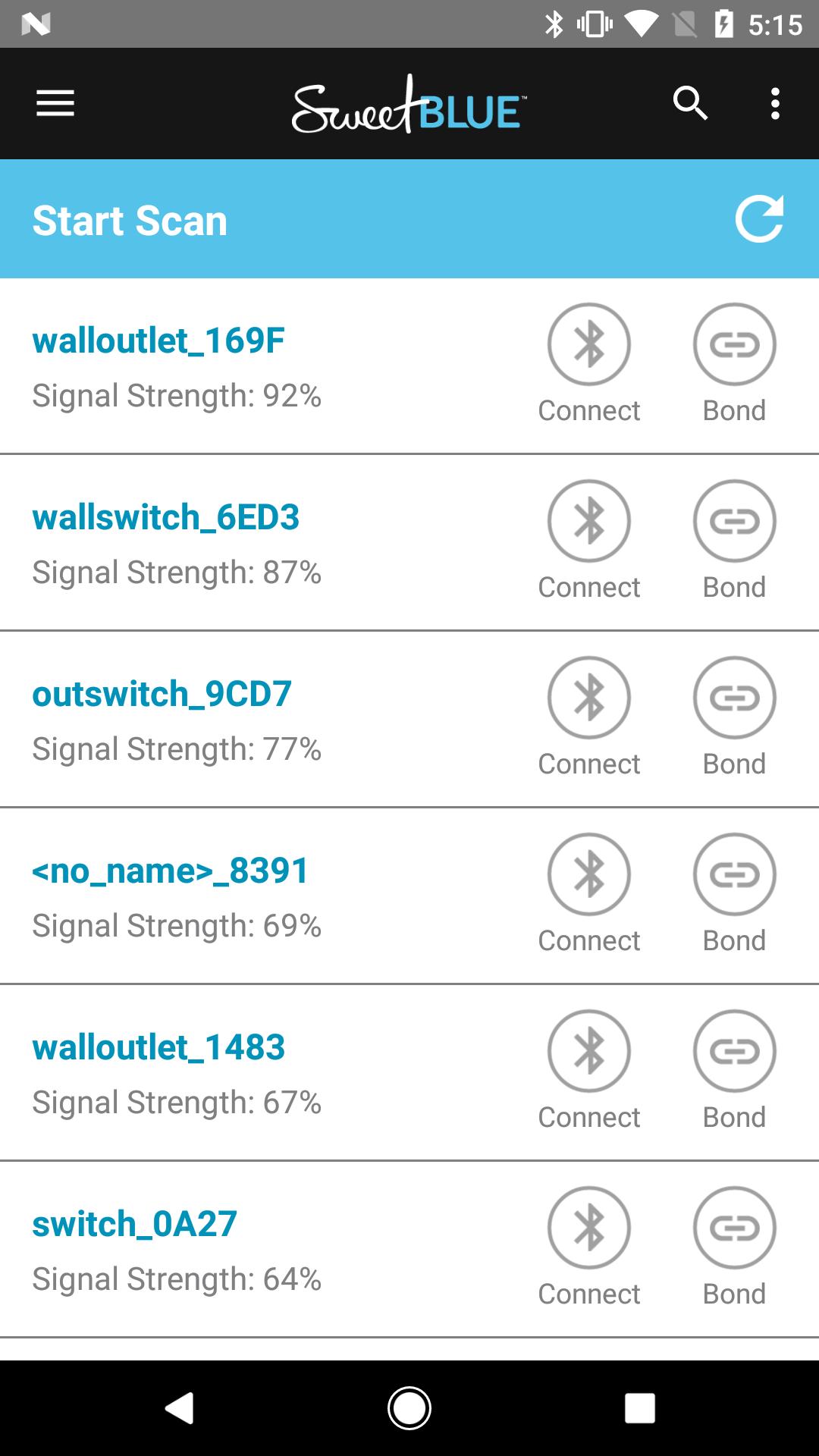Screen dimensions: 819x1456
Task: Bond with switch_0A27
Action: pyautogui.click(x=734, y=1228)
